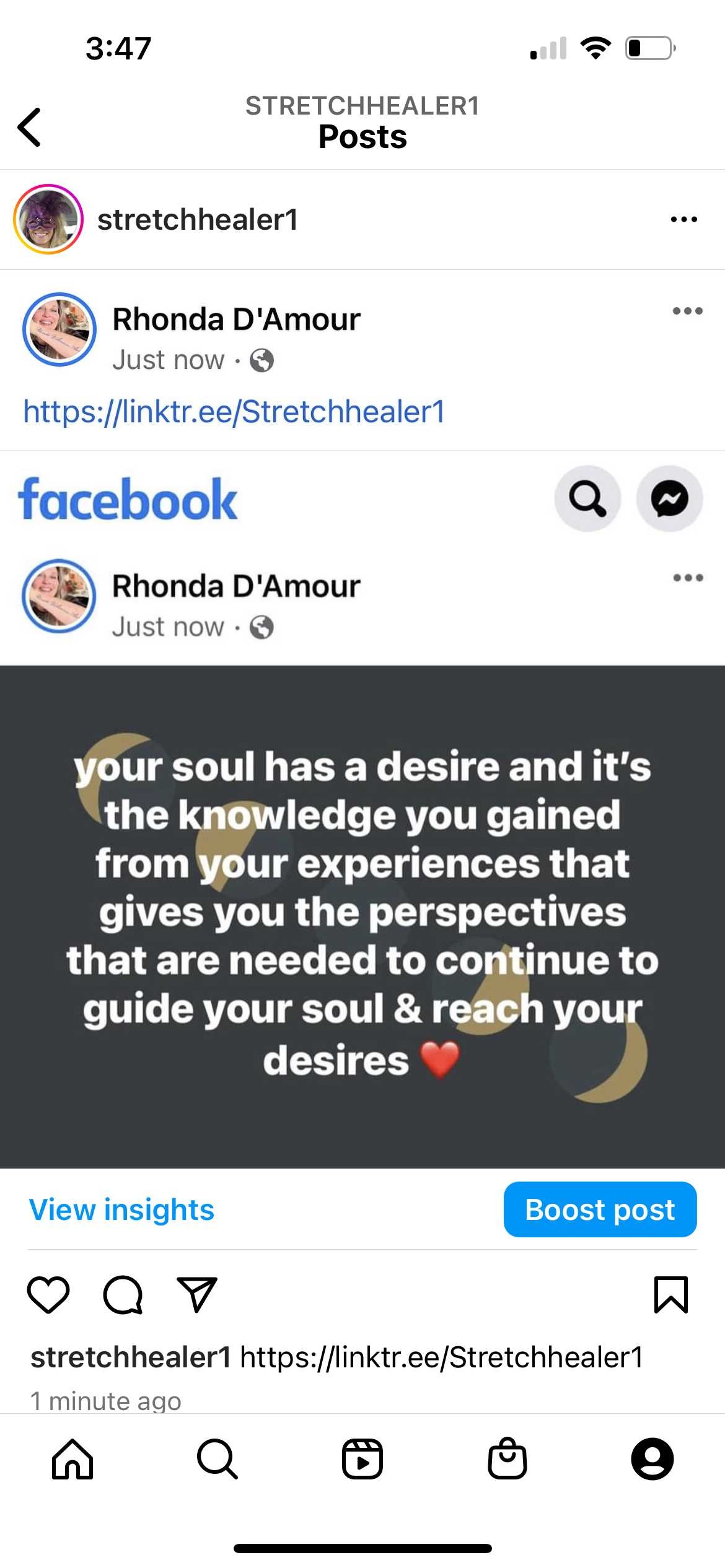Image resolution: width=725 pixels, height=1568 pixels.
Task: Switch to the Home tab
Action: tap(72, 1459)
